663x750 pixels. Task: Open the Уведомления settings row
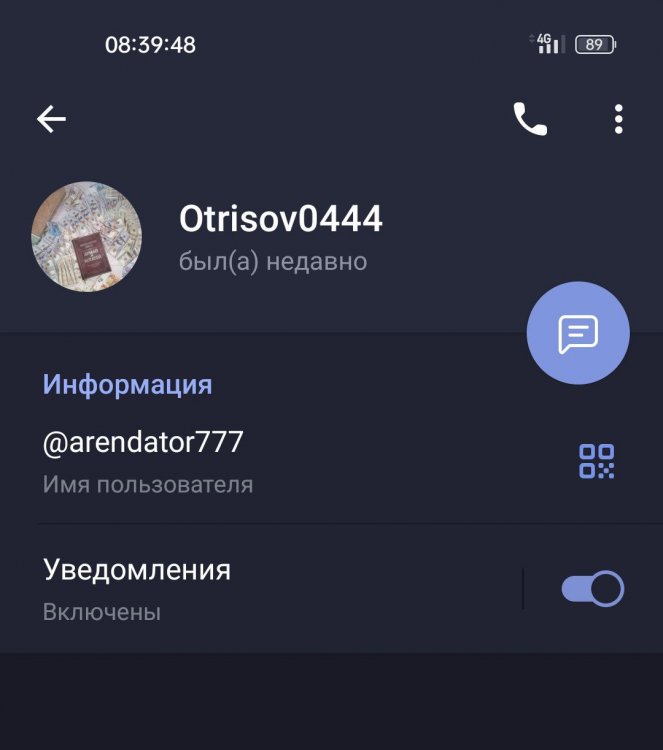click(250, 588)
